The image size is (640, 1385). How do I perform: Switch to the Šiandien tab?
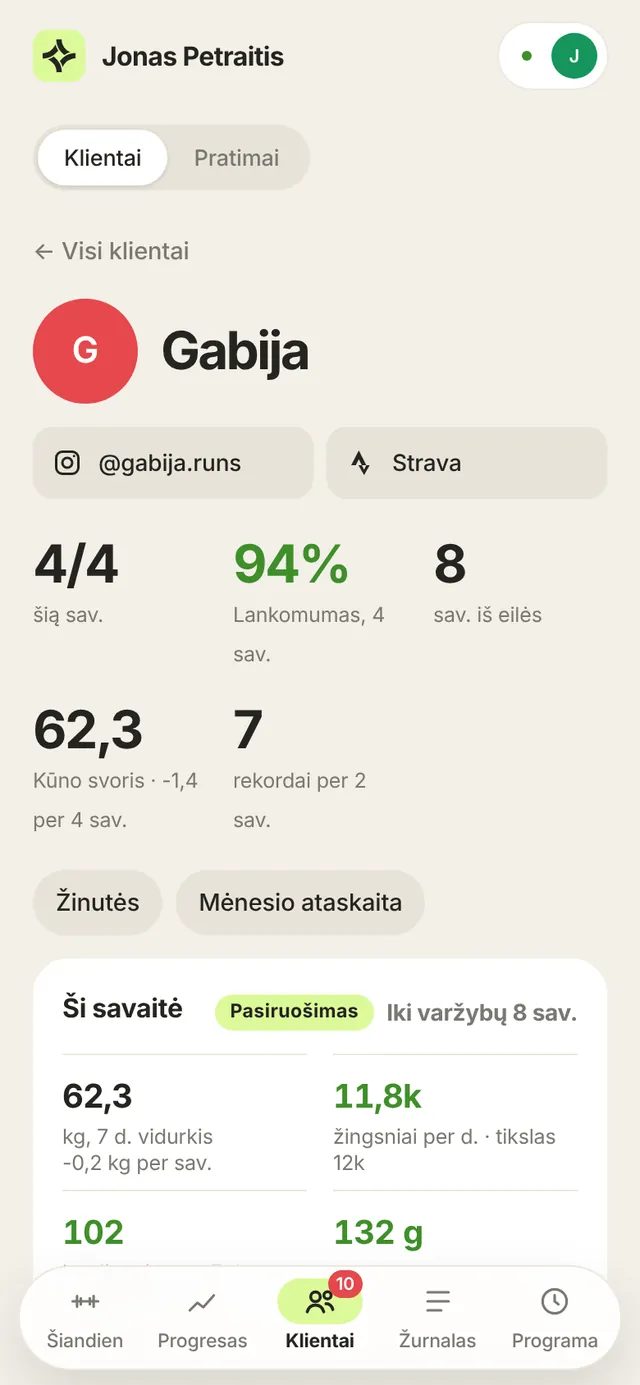pyautogui.click(x=85, y=1319)
